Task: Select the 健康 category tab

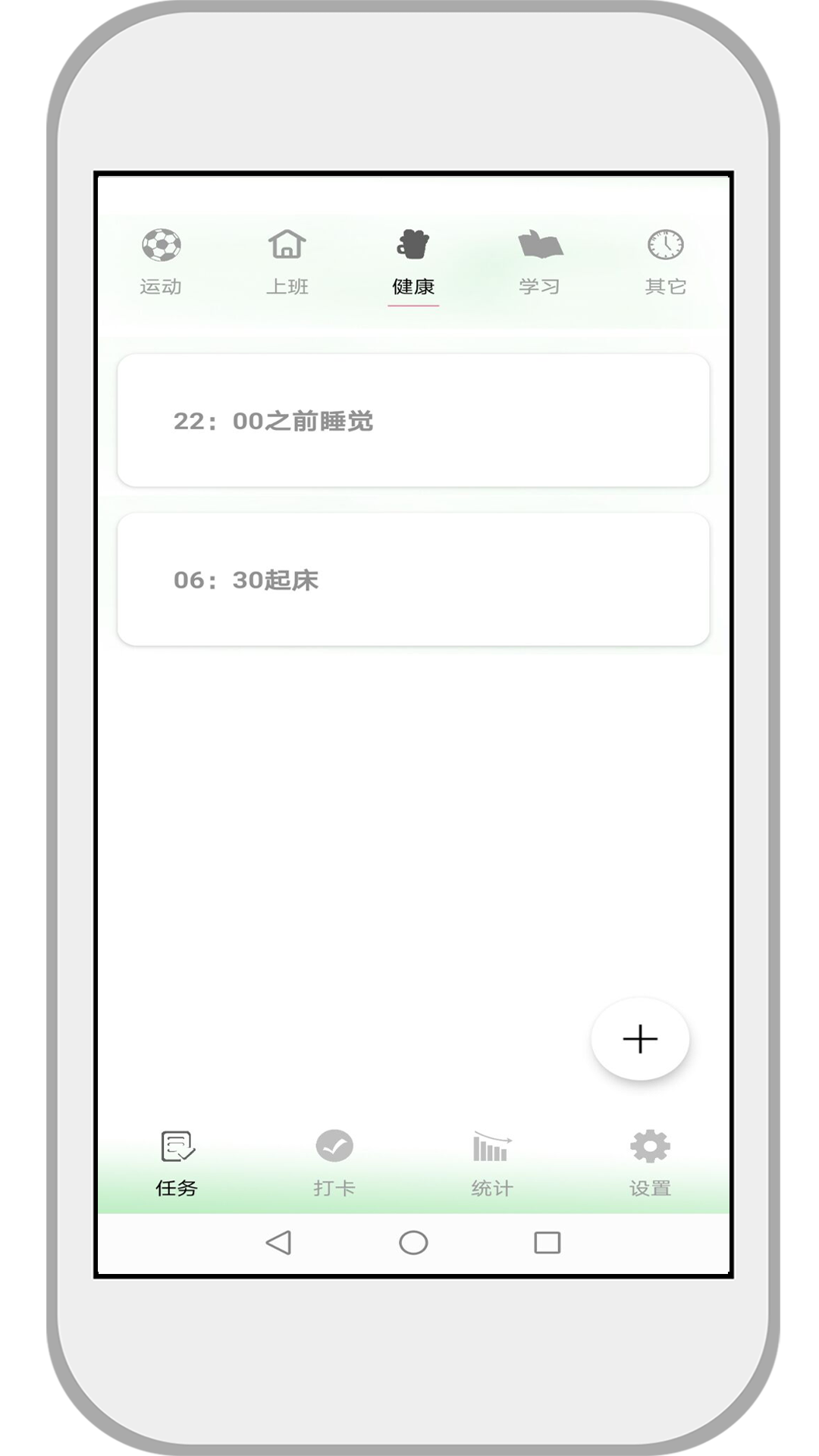Action: 413,263
